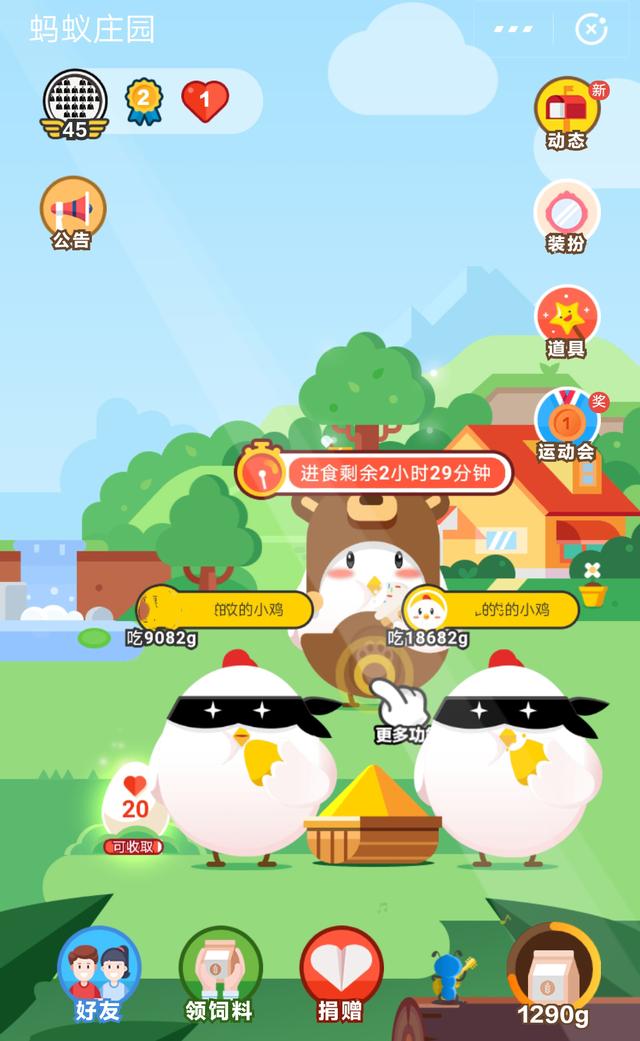
Task: Open the mini-program more options menu
Action: (x=514, y=29)
